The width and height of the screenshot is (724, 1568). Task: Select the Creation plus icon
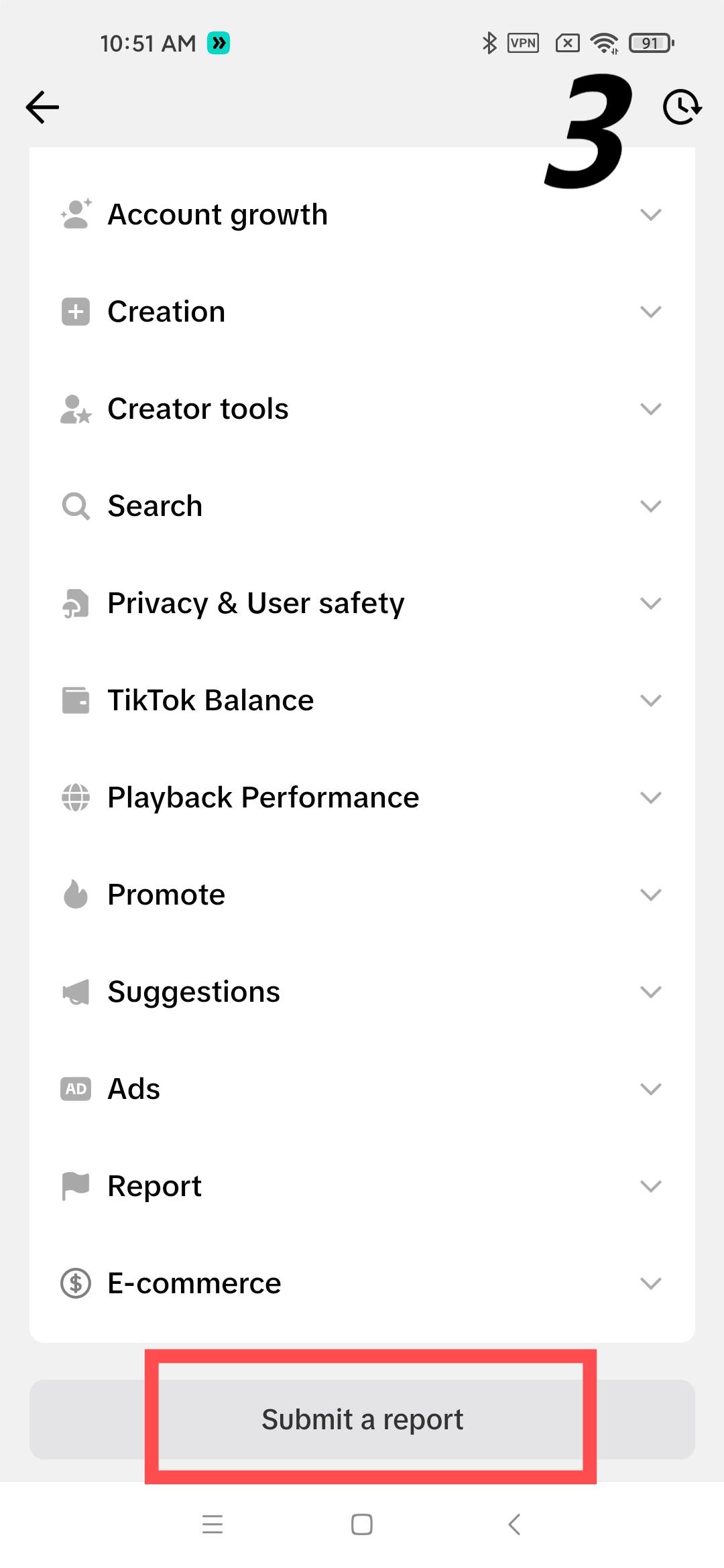click(74, 311)
